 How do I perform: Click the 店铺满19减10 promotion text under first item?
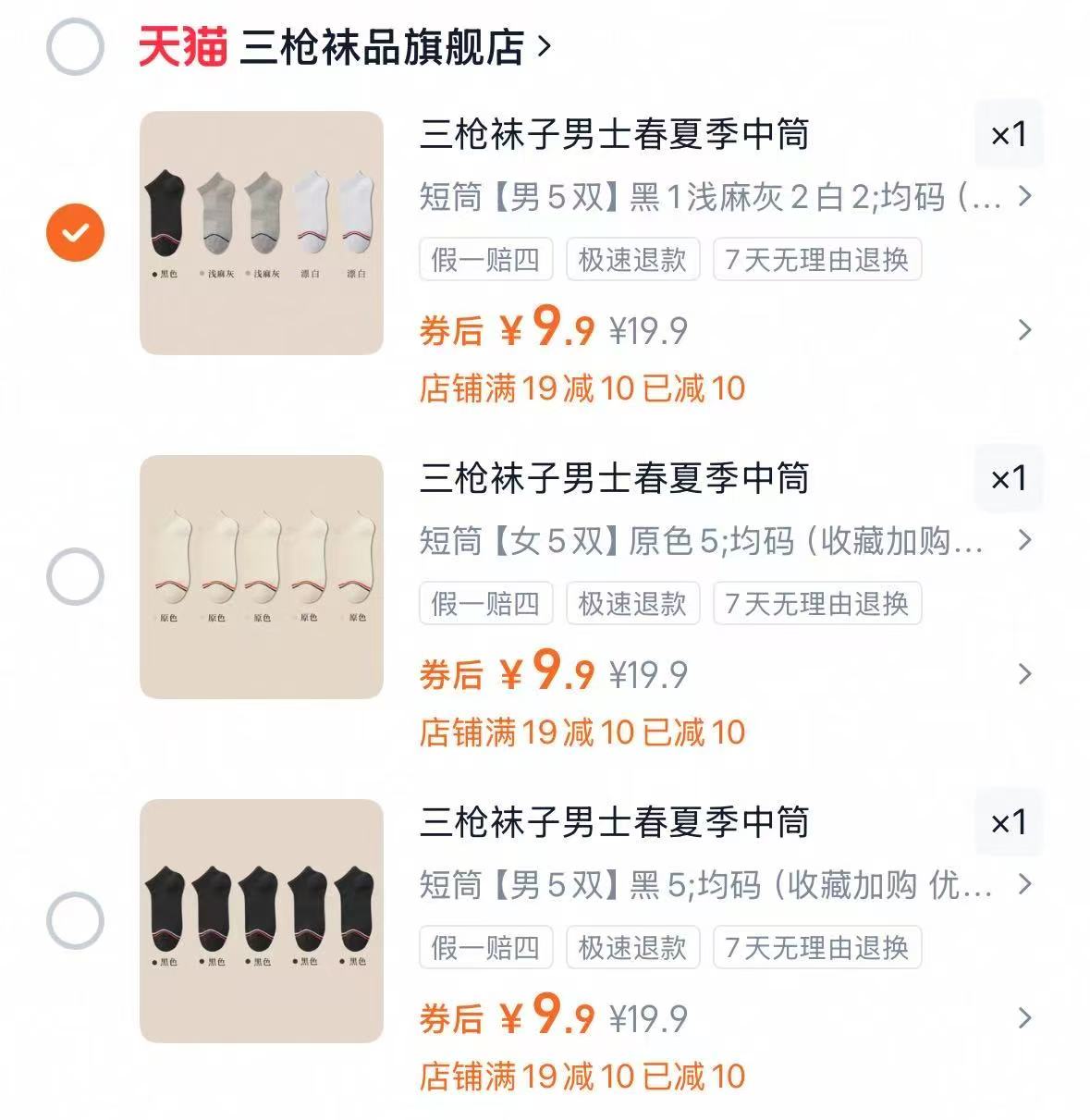(580, 388)
